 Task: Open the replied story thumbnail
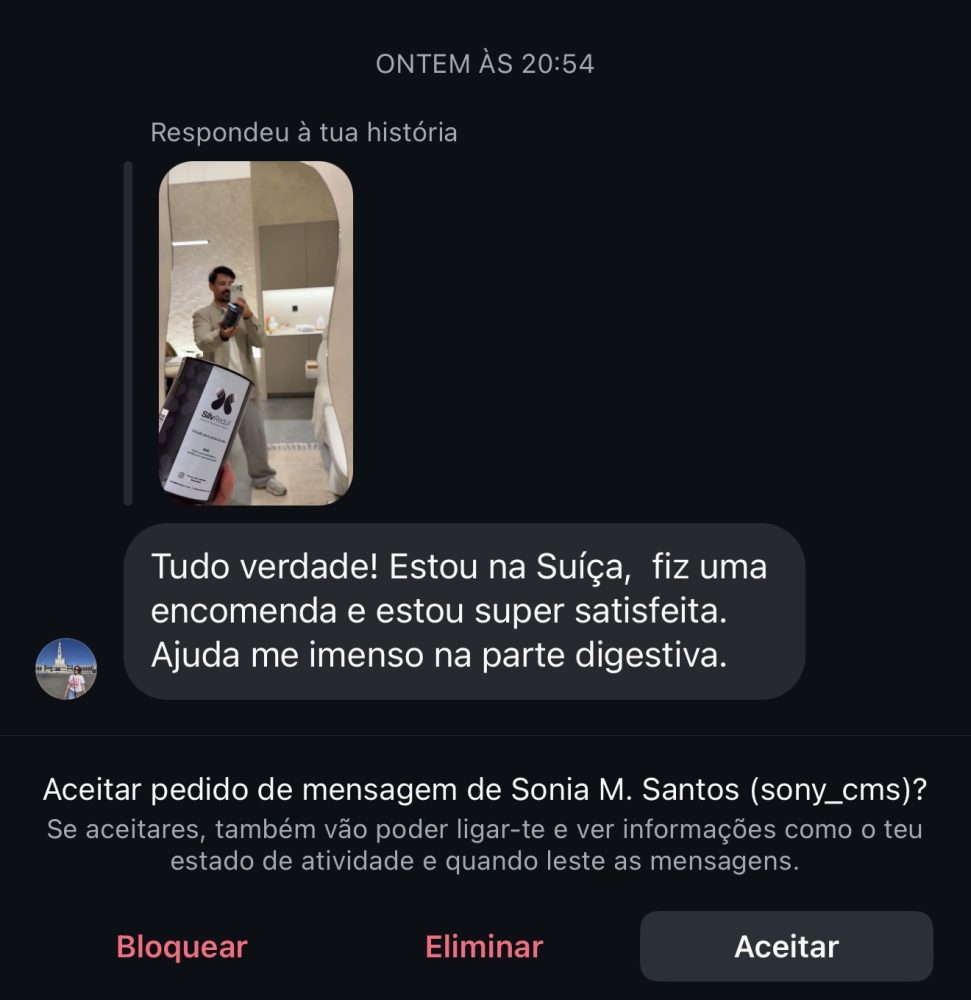pos(256,333)
